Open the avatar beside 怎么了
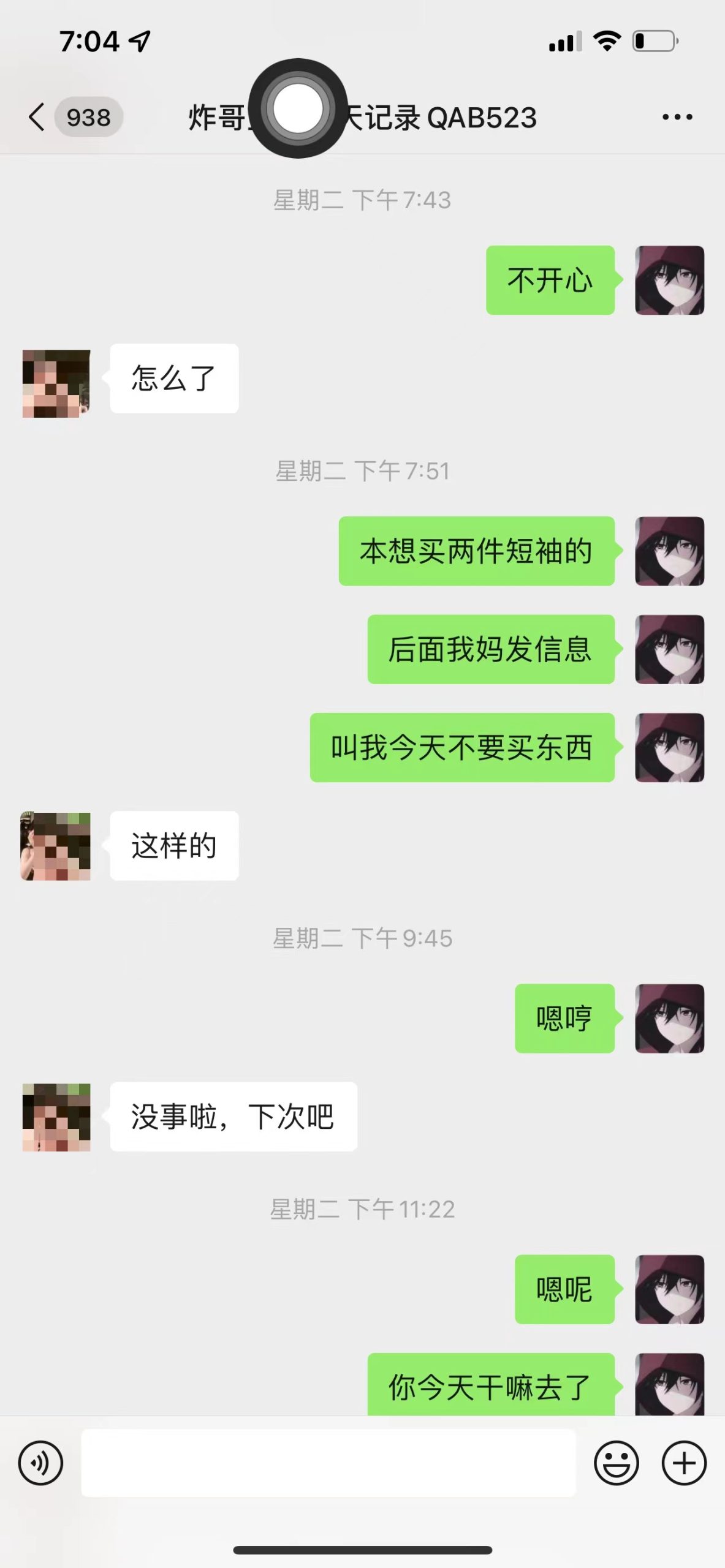Image resolution: width=725 pixels, height=1568 pixels. point(56,383)
